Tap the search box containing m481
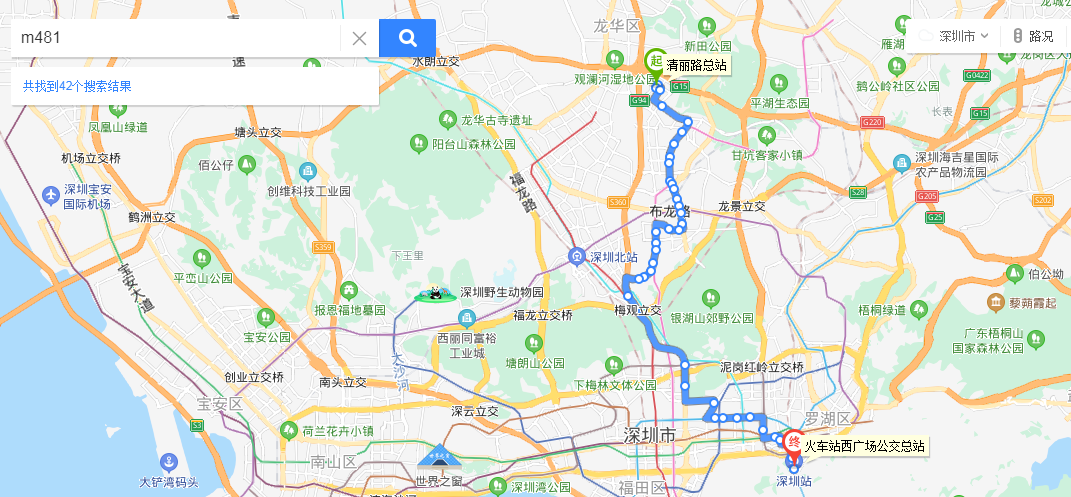The width and height of the screenshot is (1071, 497). pos(175,38)
